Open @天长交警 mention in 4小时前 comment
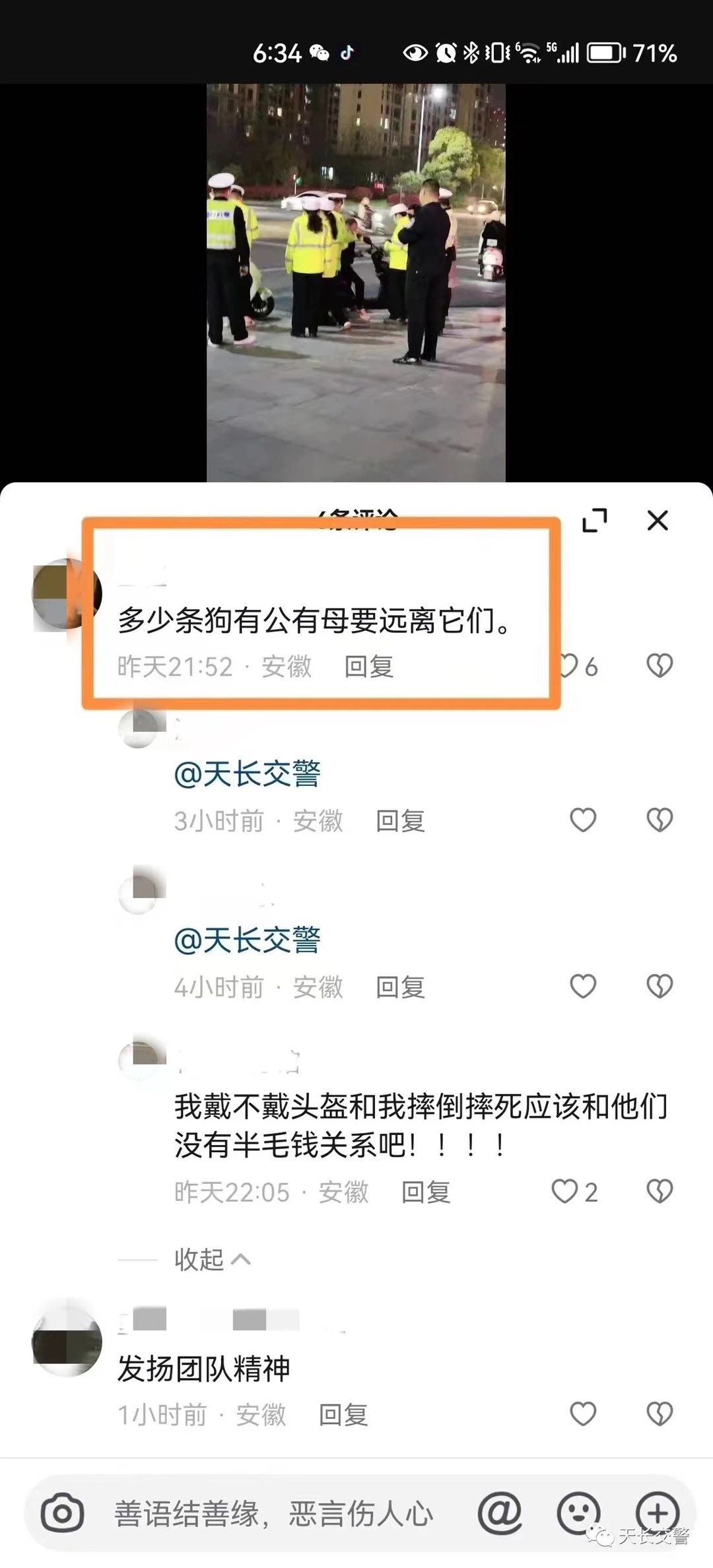 [247, 940]
